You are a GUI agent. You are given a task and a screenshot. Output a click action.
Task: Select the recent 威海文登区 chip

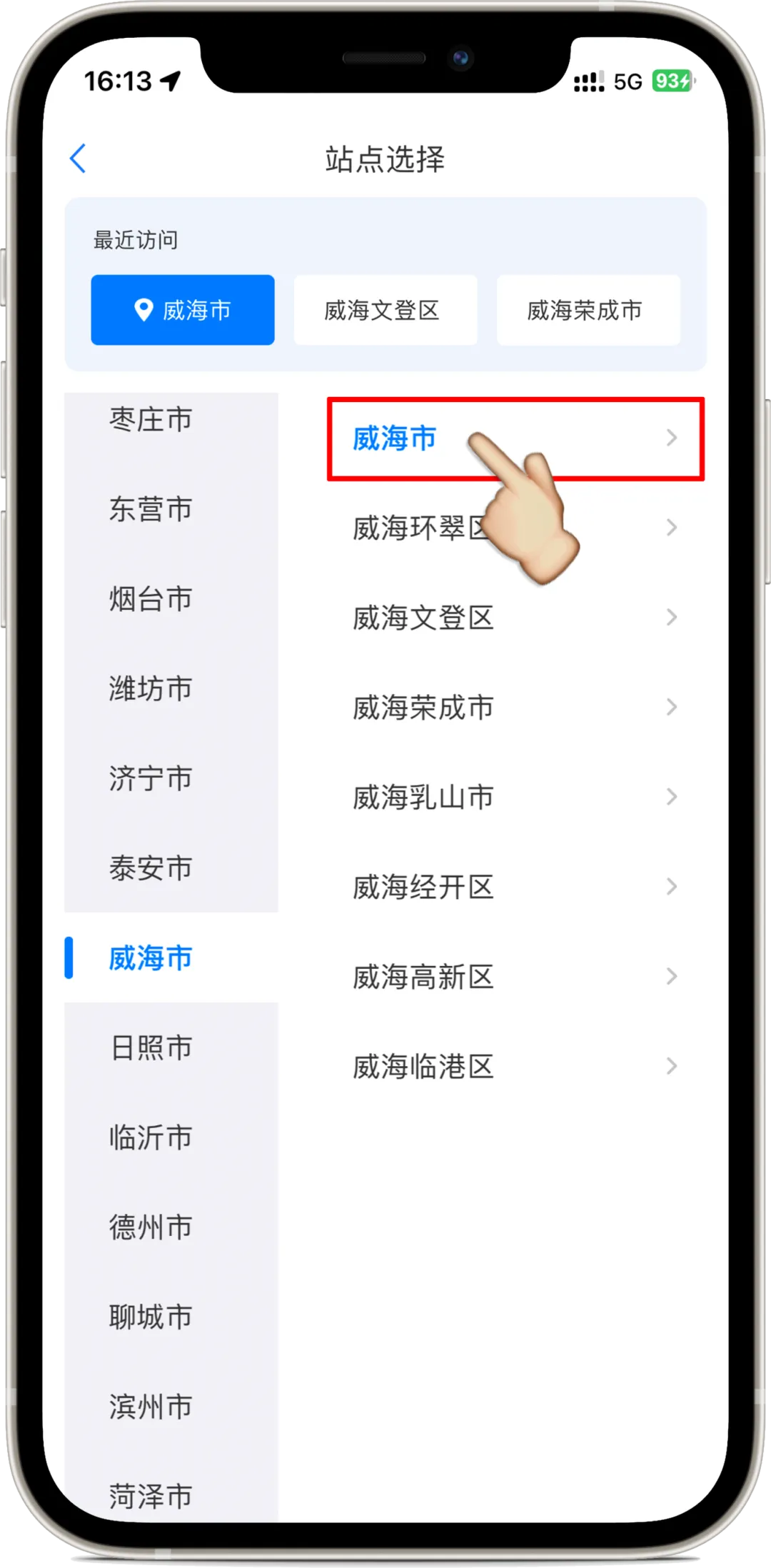(x=385, y=310)
